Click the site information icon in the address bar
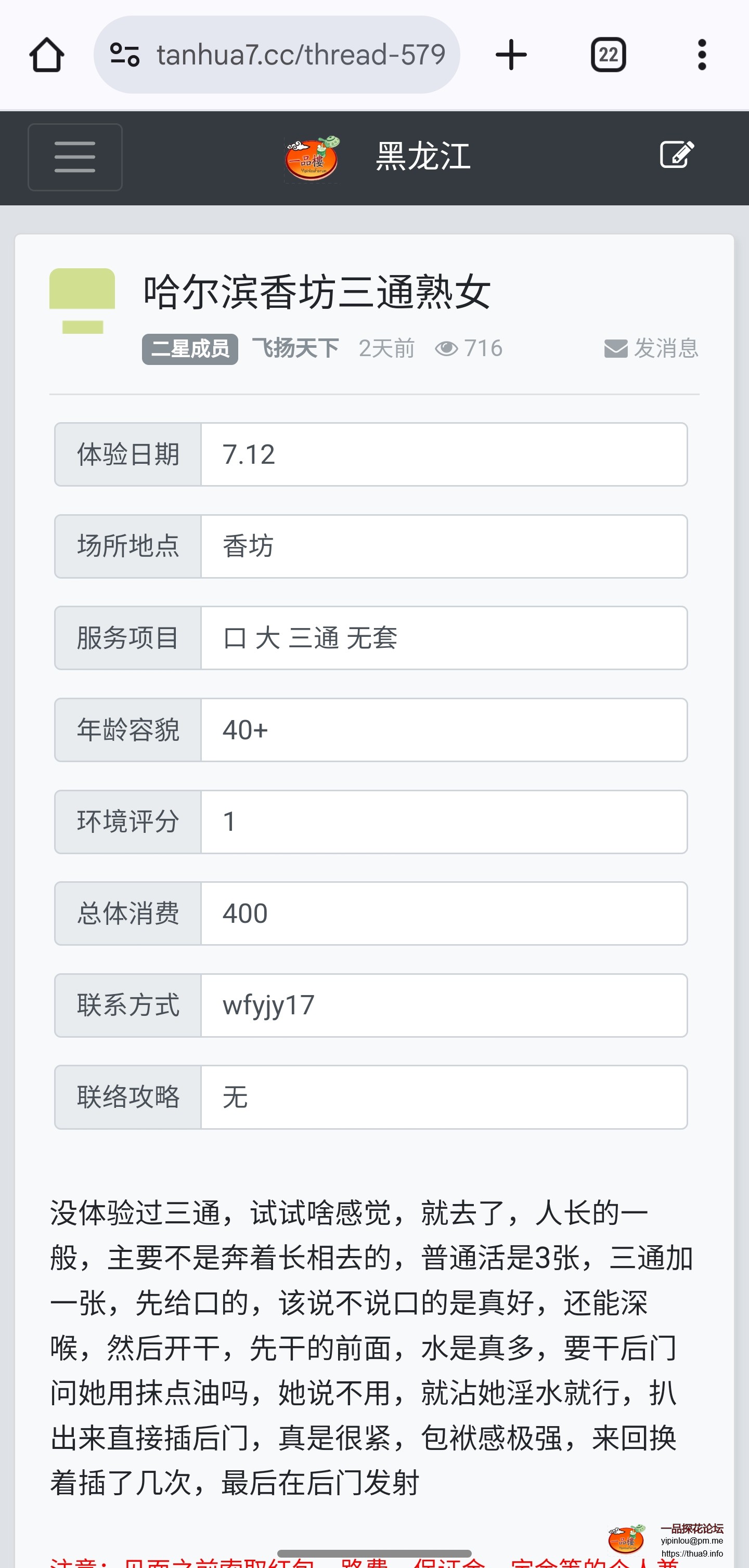The width and height of the screenshot is (749, 1568). coord(124,54)
